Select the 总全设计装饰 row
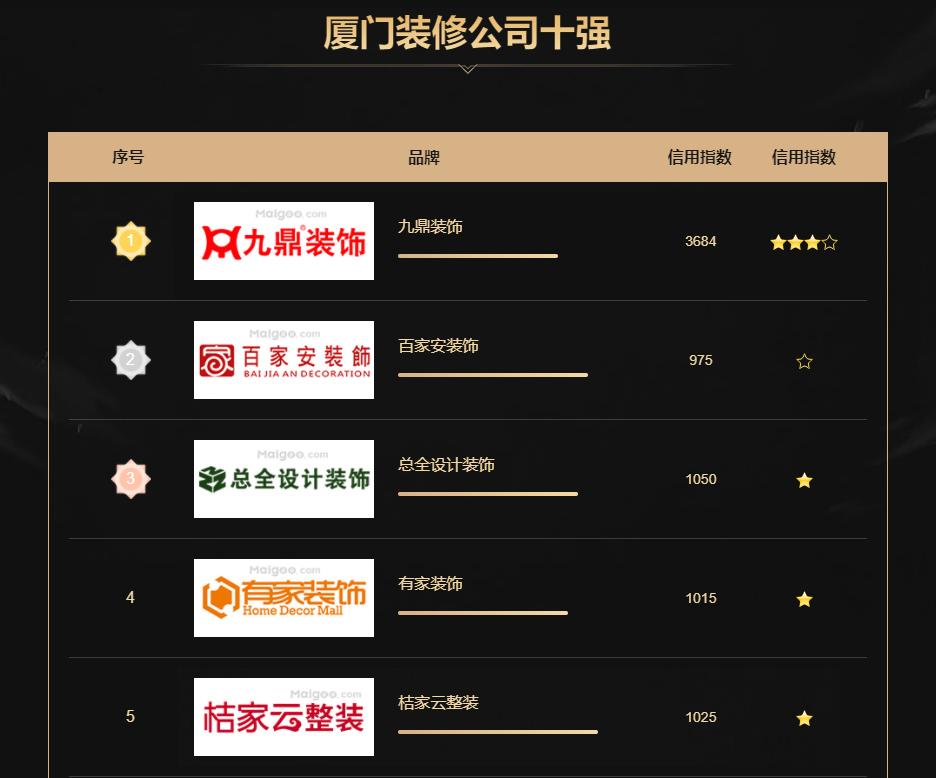The height and width of the screenshot is (778, 936). coord(446,465)
